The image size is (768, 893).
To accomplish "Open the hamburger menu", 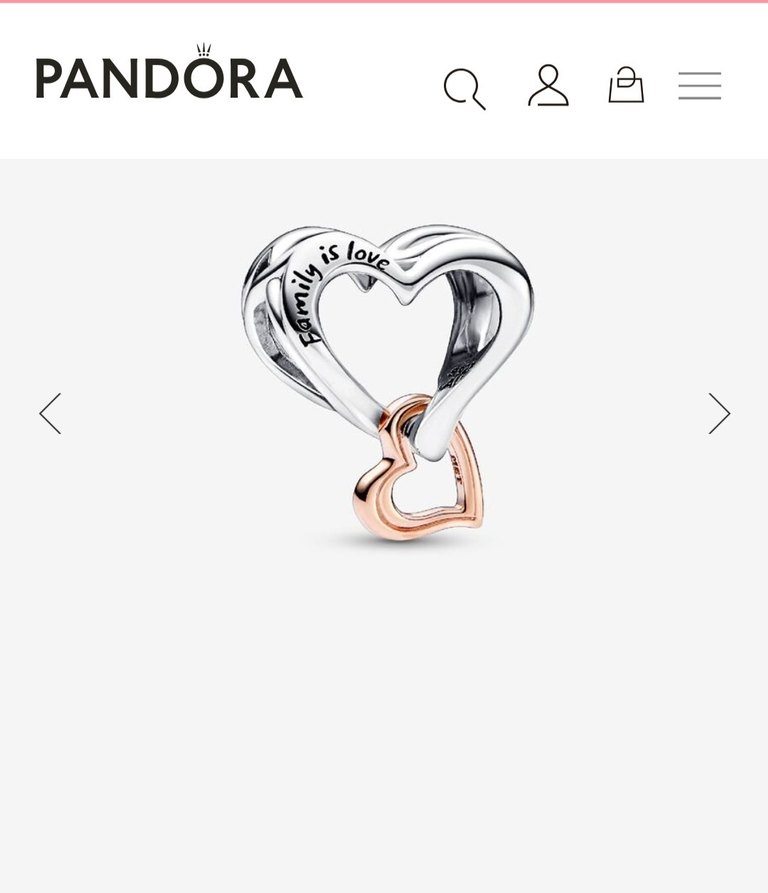I will pyautogui.click(x=699, y=86).
